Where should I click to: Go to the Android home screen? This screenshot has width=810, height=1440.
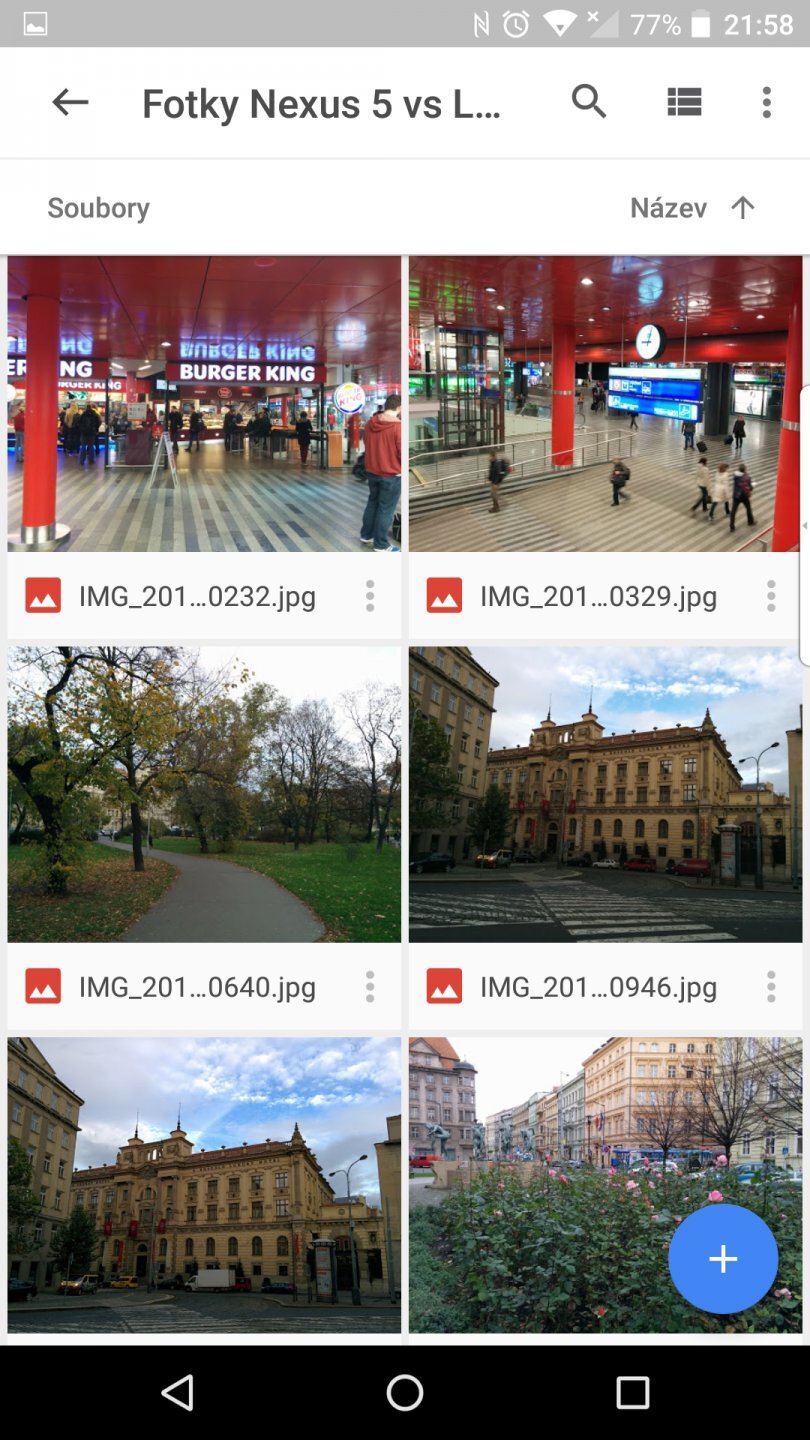[405, 1392]
